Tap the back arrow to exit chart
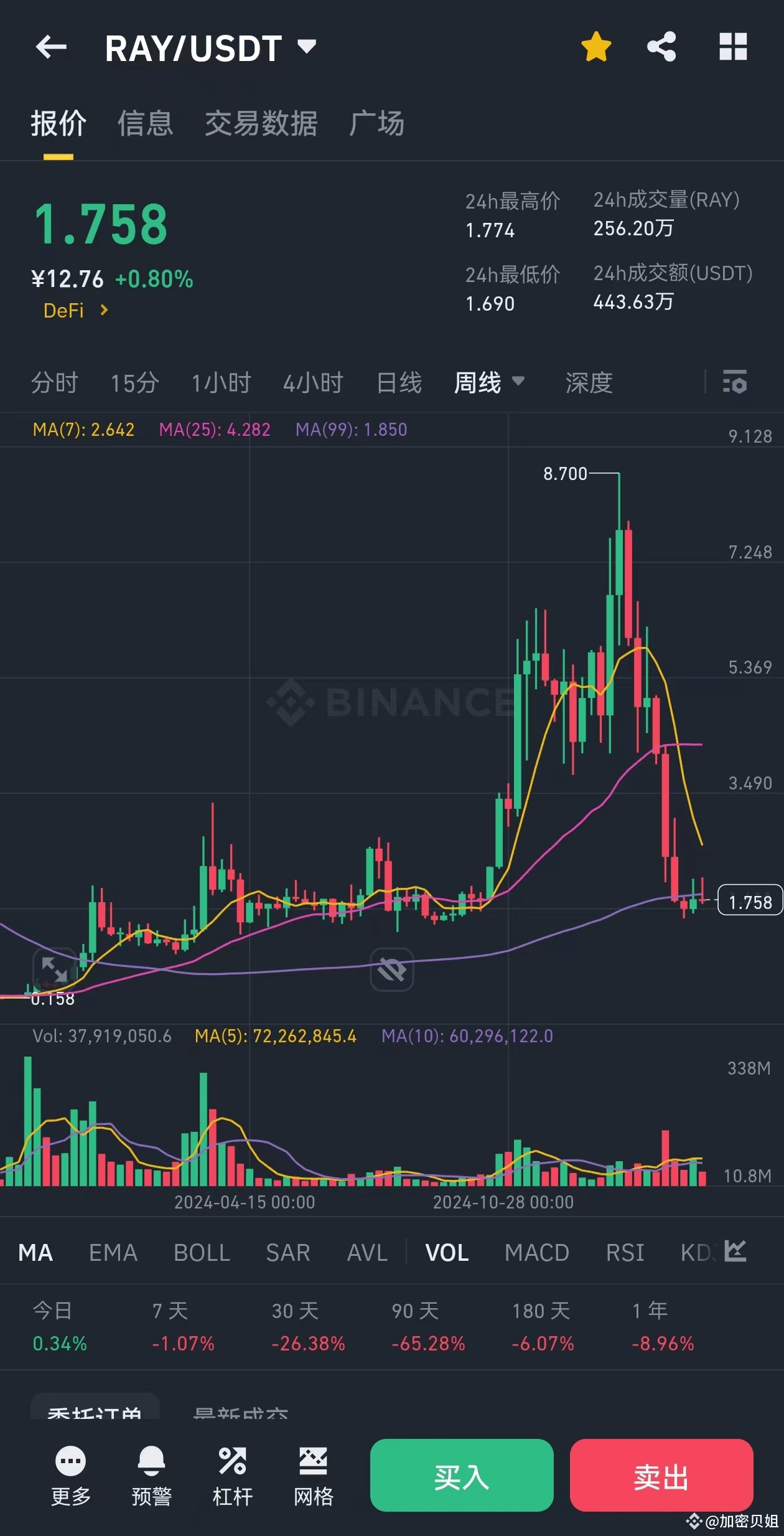The image size is (784, 1536). click(52, 47)
